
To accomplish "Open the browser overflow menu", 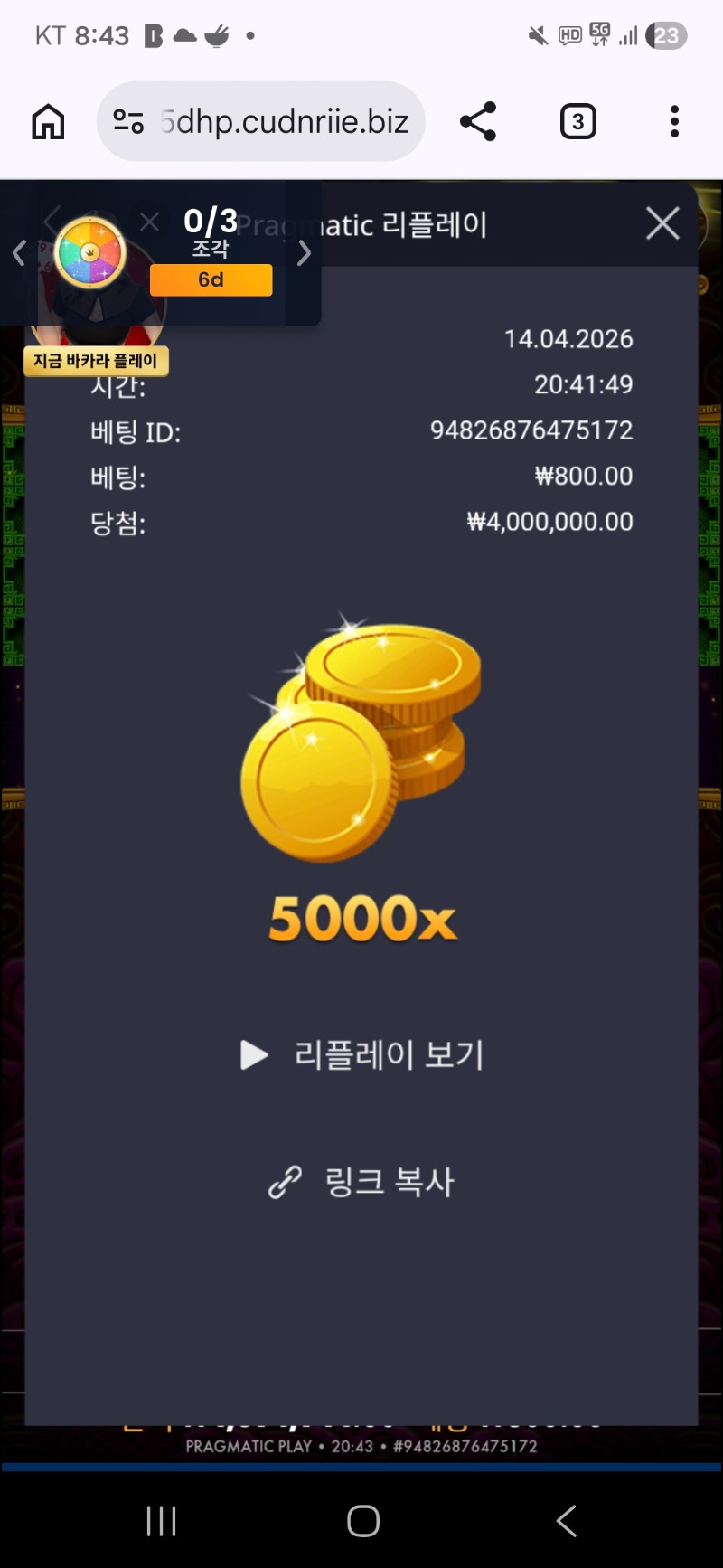I will [674, 121].
